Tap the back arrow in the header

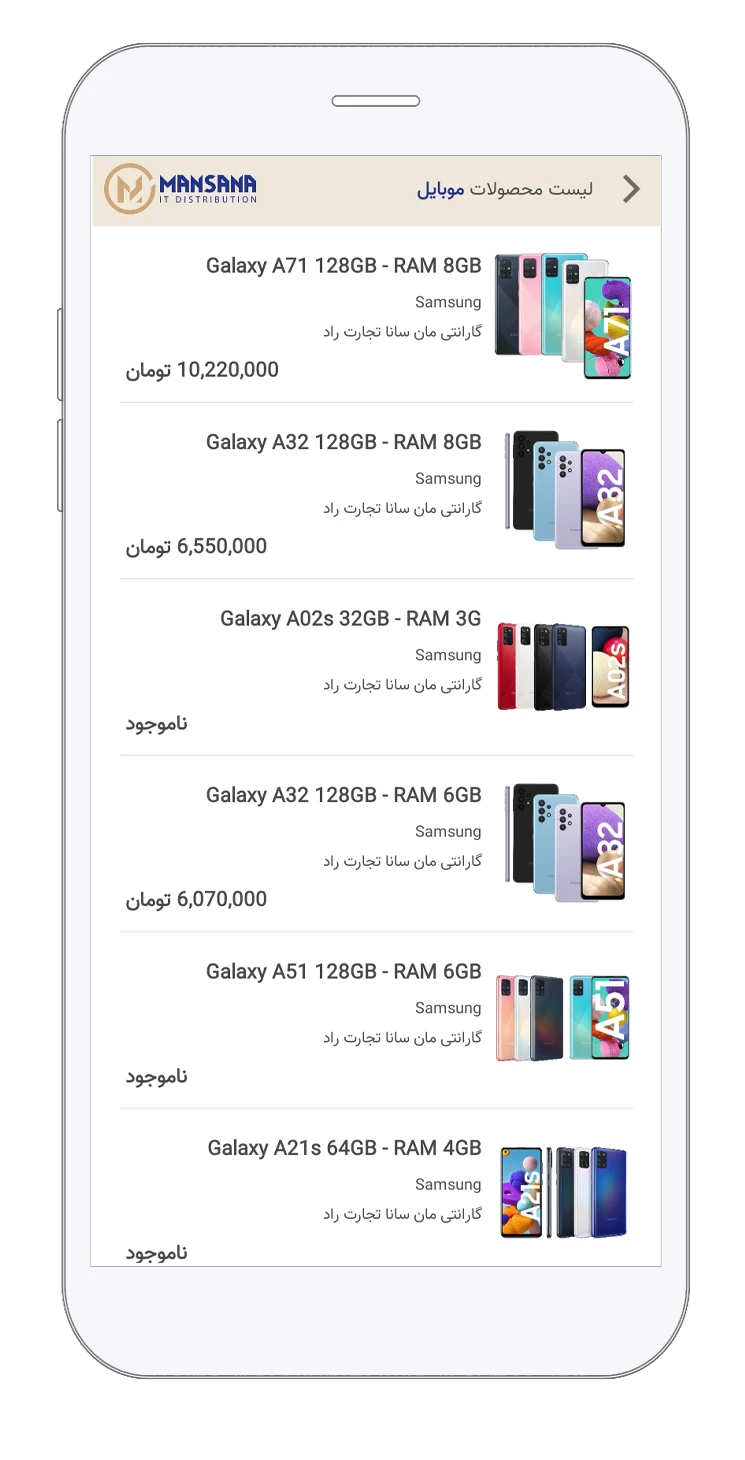631,189
